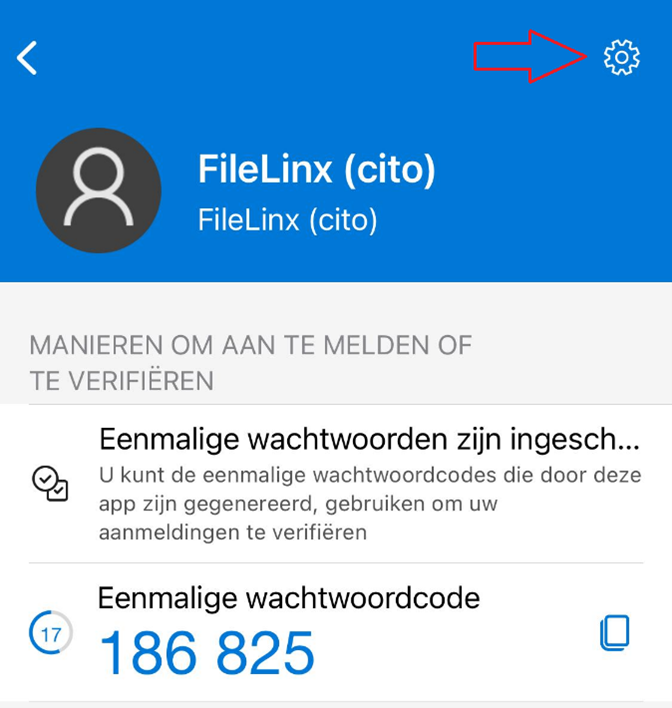Copy the one-time password code
672x708 pixels.
click(615, 634)
